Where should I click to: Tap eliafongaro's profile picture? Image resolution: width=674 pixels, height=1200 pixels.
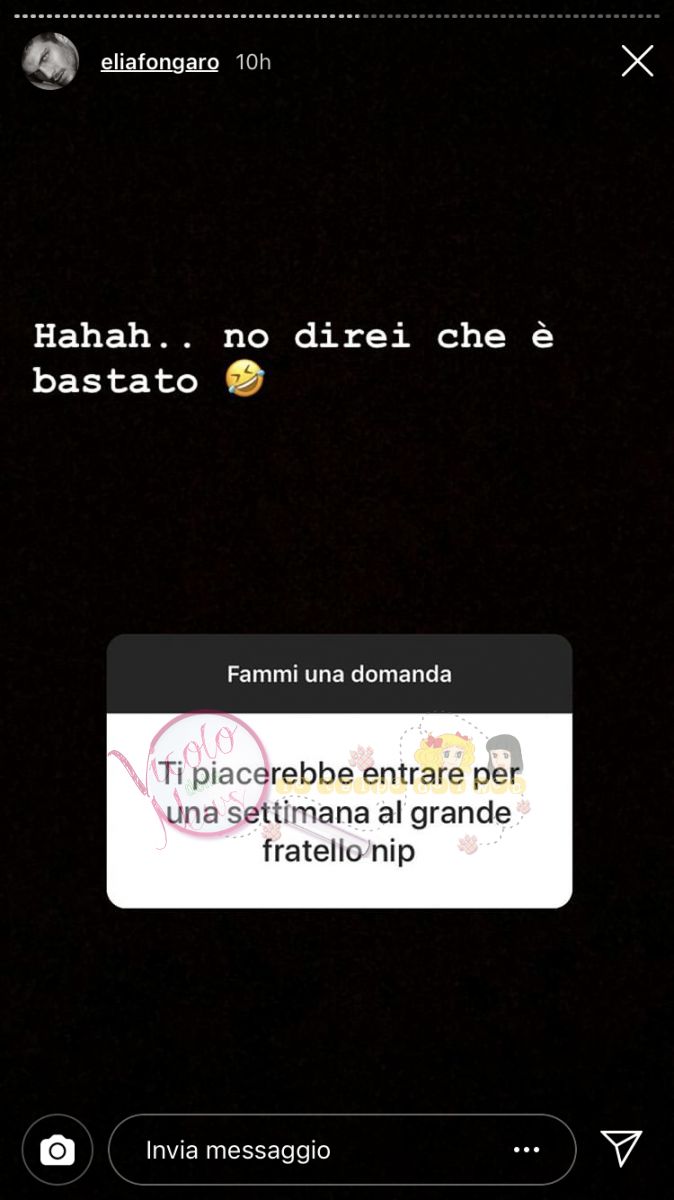[x=50, y=61]
